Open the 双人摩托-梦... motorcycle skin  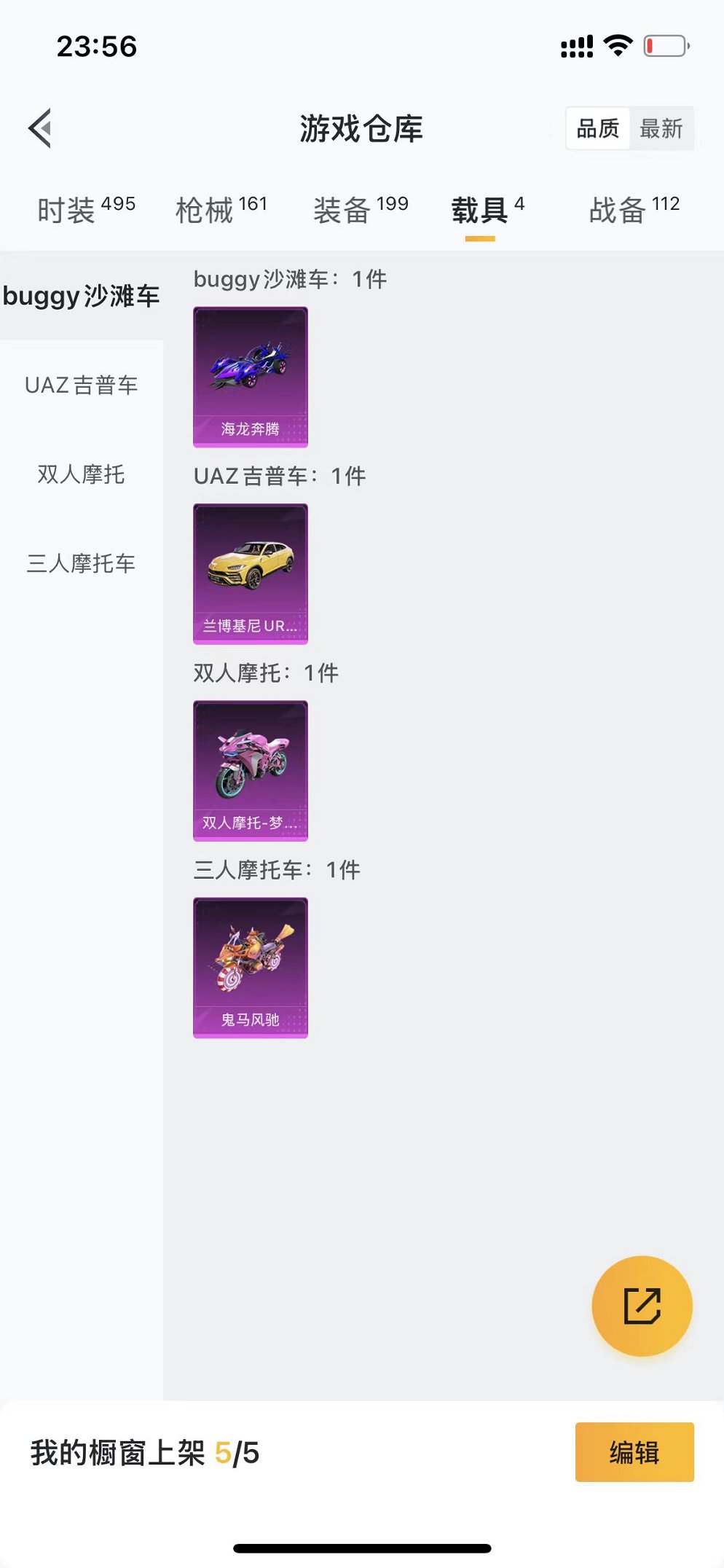[x=251, y=770]
